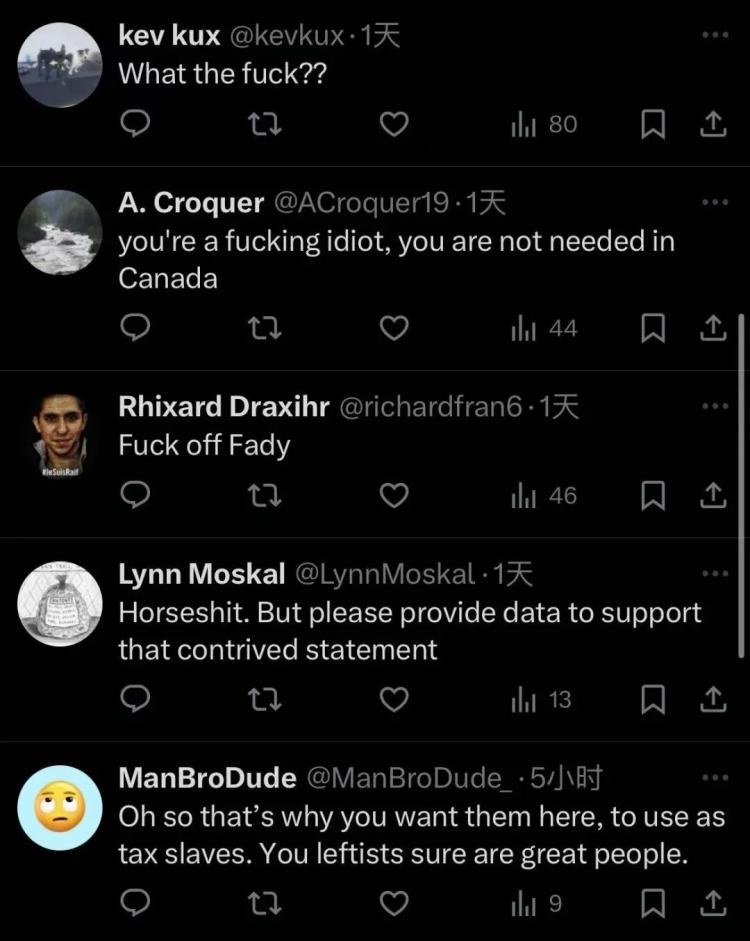Bookmark A. Croquer's reply

pos(653,328)
